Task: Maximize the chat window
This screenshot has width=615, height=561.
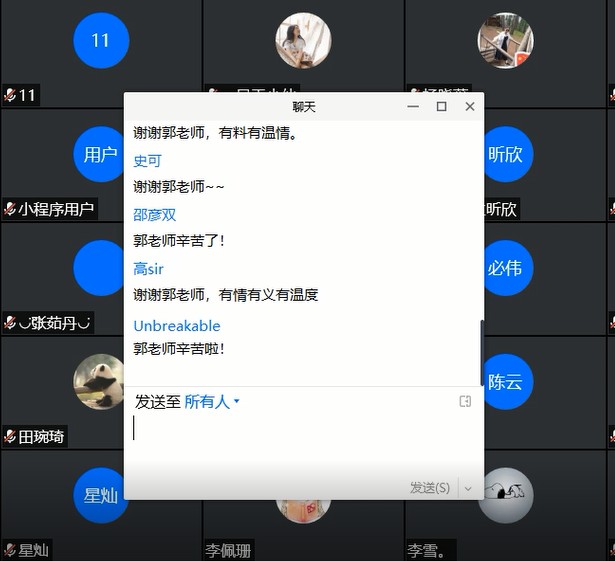Action: (441, 106)
